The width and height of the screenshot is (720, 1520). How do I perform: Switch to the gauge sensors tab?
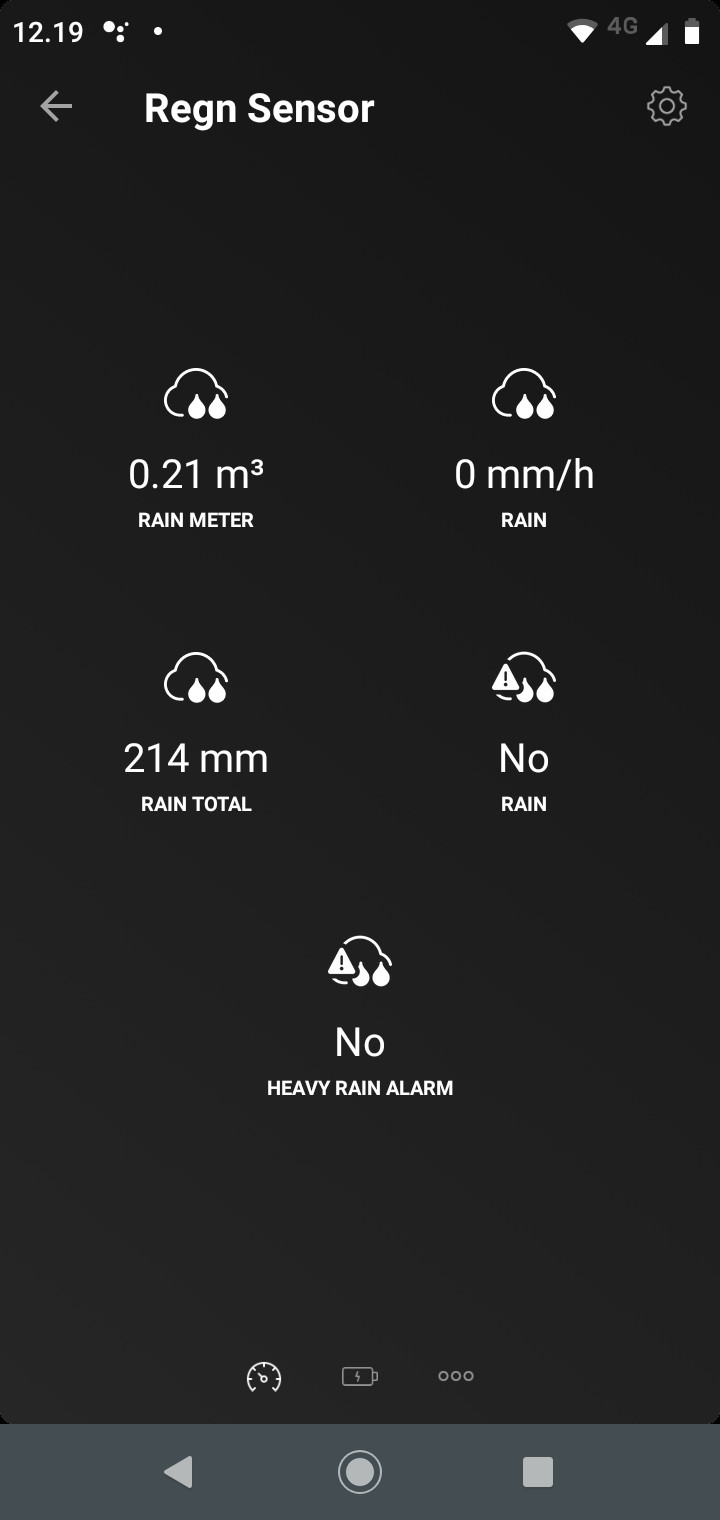(264, 1377)
